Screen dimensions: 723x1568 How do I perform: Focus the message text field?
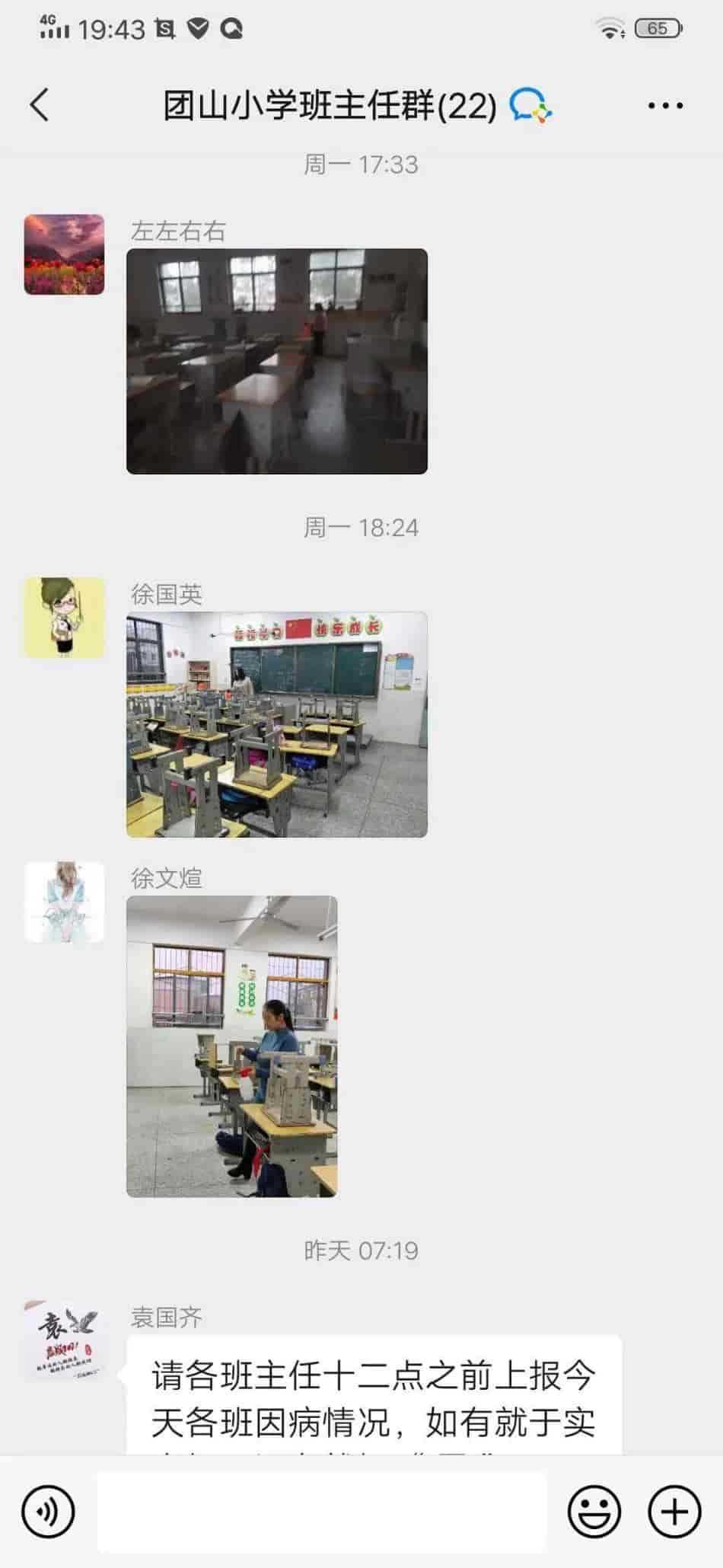pos(321,1512)
